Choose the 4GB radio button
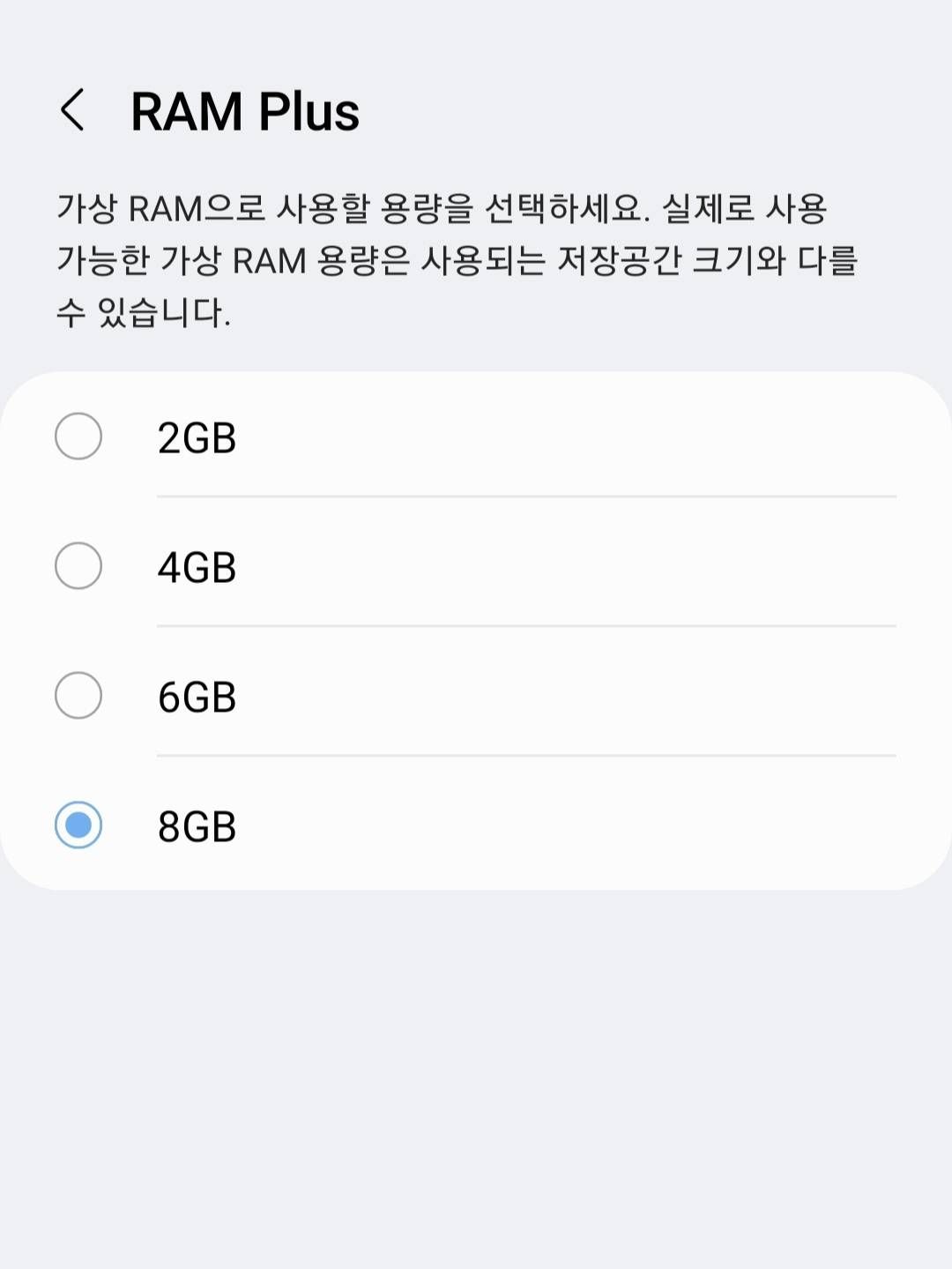 78,567
